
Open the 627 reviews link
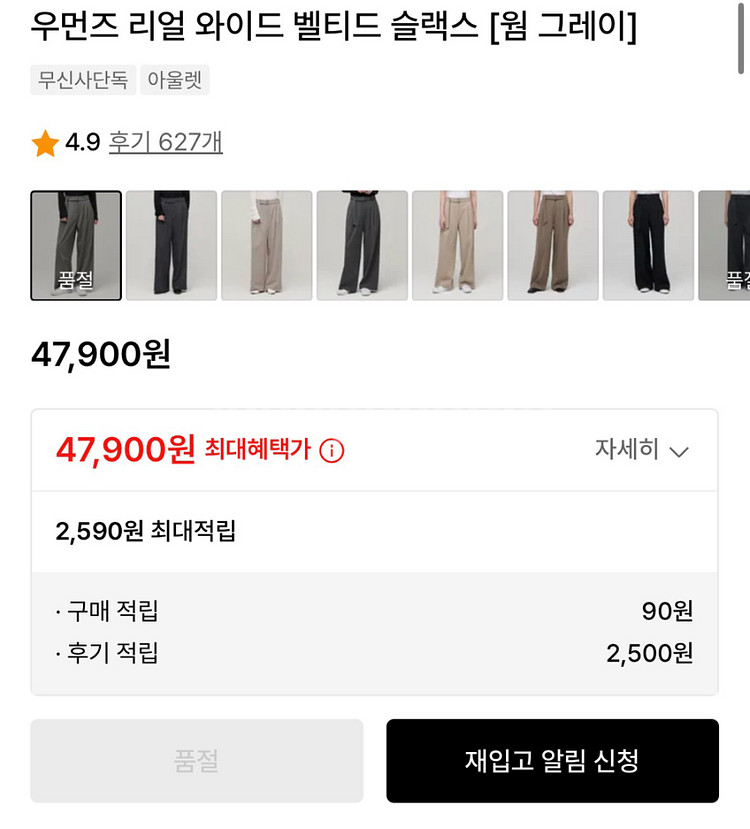coord(165,143)
